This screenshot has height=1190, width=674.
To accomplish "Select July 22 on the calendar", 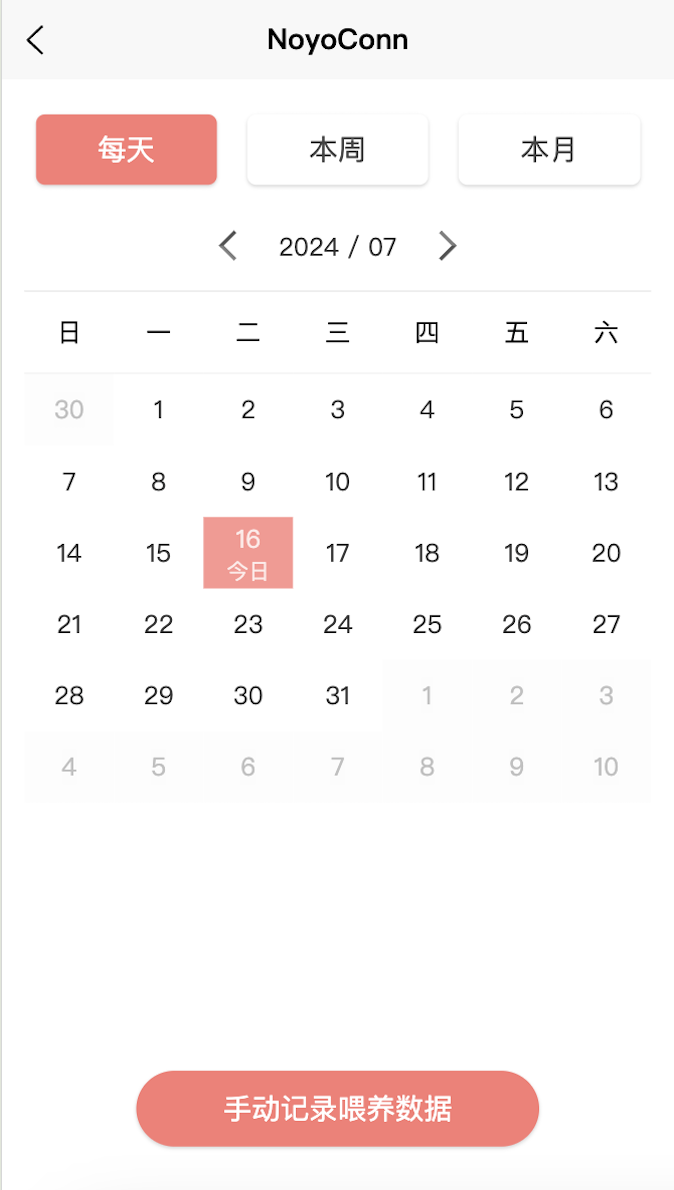I will tap(158, 624).
